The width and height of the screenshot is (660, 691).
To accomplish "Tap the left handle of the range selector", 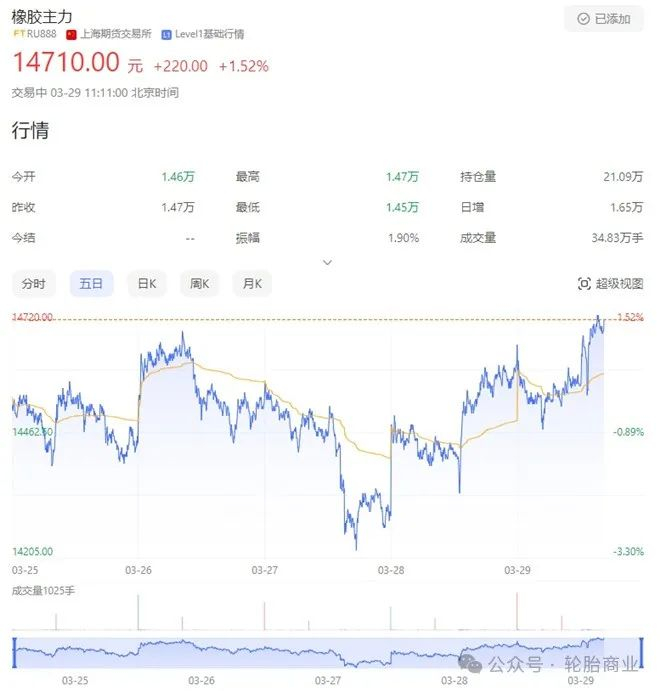I will coord(15,652).
